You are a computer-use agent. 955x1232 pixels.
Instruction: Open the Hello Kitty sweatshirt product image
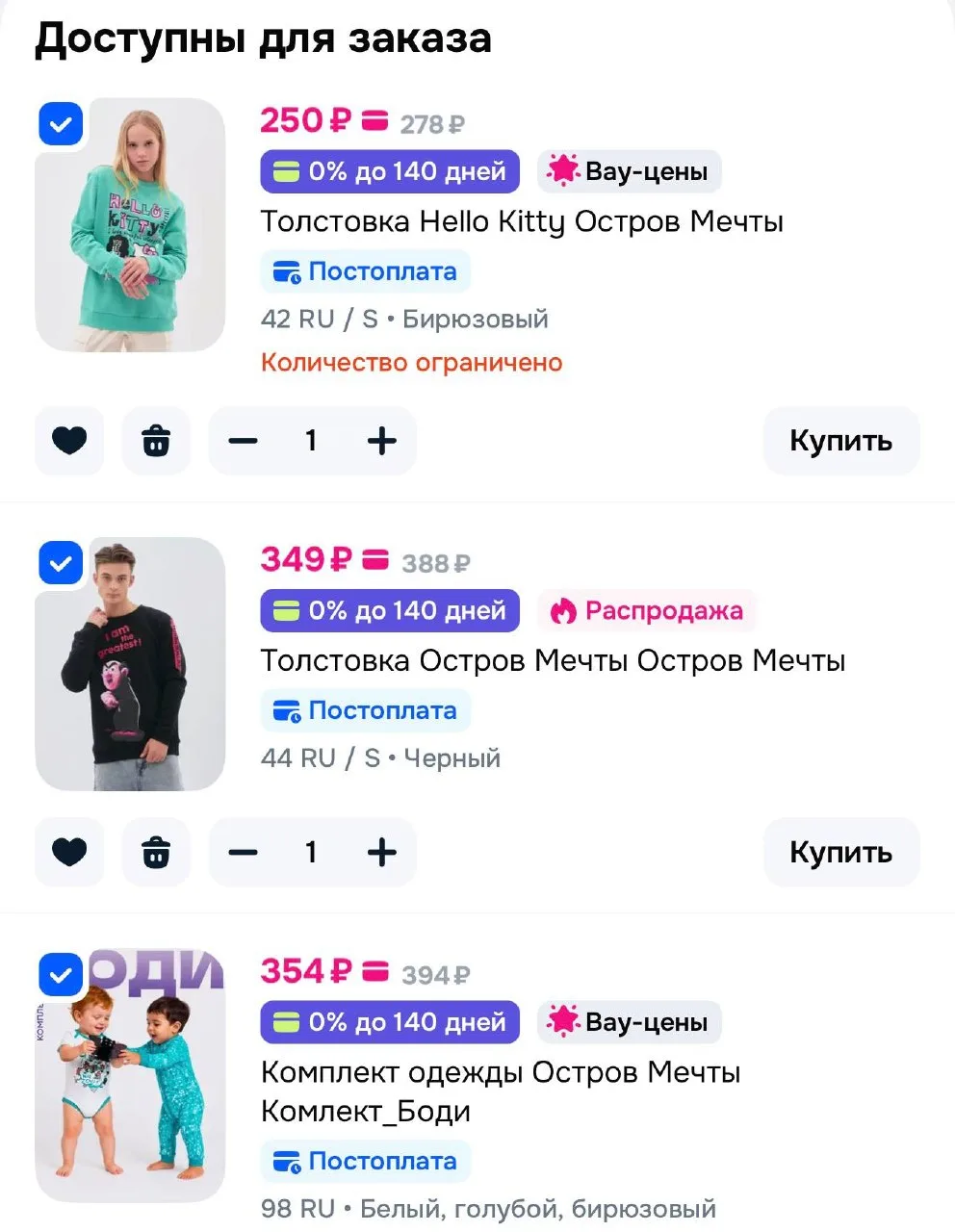130,225
